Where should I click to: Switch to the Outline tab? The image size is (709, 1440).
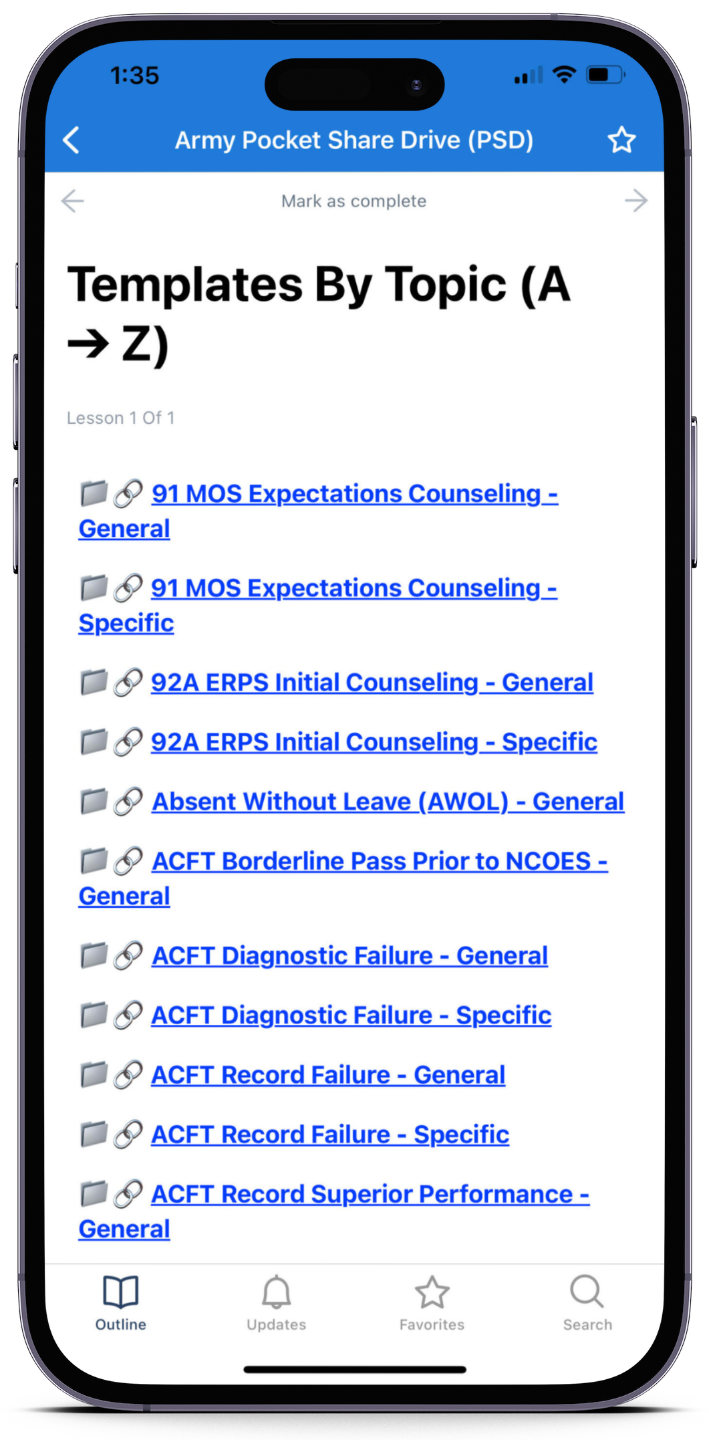click(x=121, y=1304)
